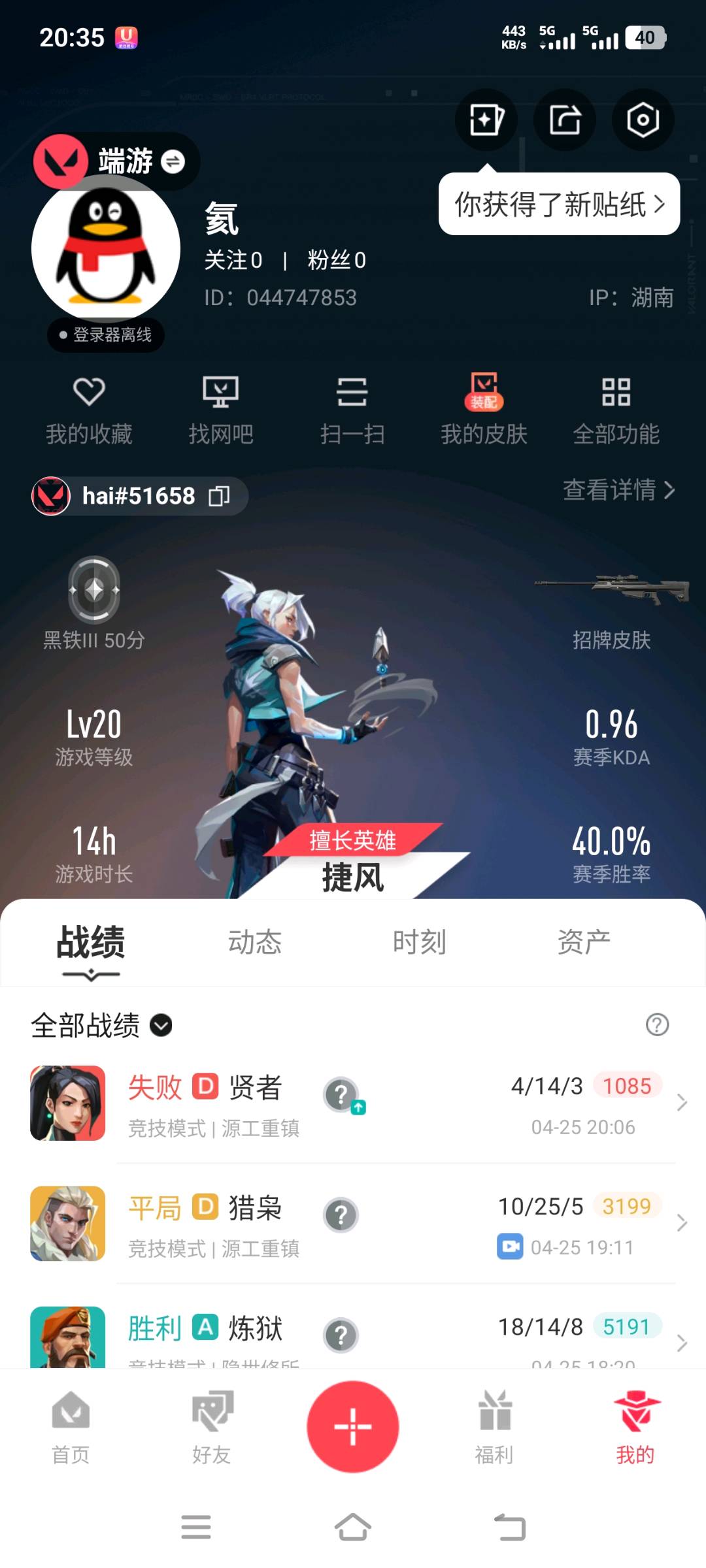The image size is (706, 1568).
Task: Open 找网吧 internet cafe finder
Action: point(221,410)
